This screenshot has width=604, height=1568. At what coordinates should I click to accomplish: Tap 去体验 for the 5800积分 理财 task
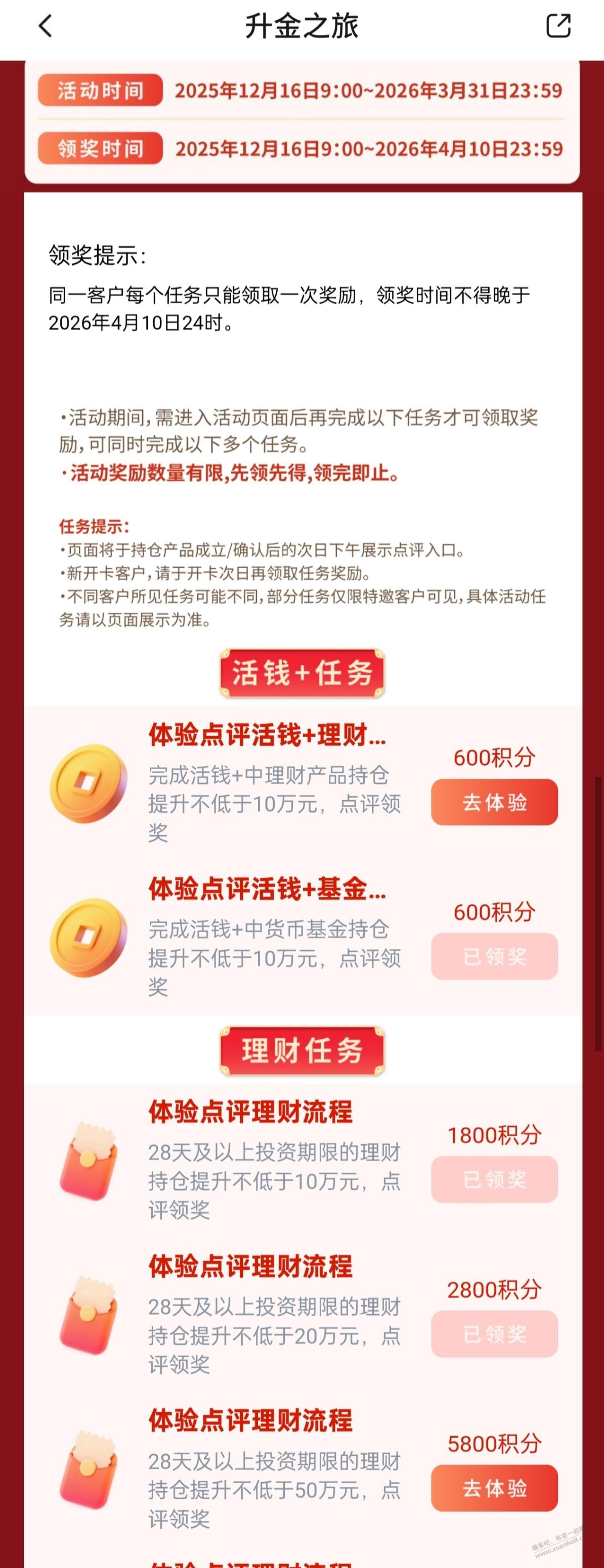pyautogui.click(x=494, y=1488)
